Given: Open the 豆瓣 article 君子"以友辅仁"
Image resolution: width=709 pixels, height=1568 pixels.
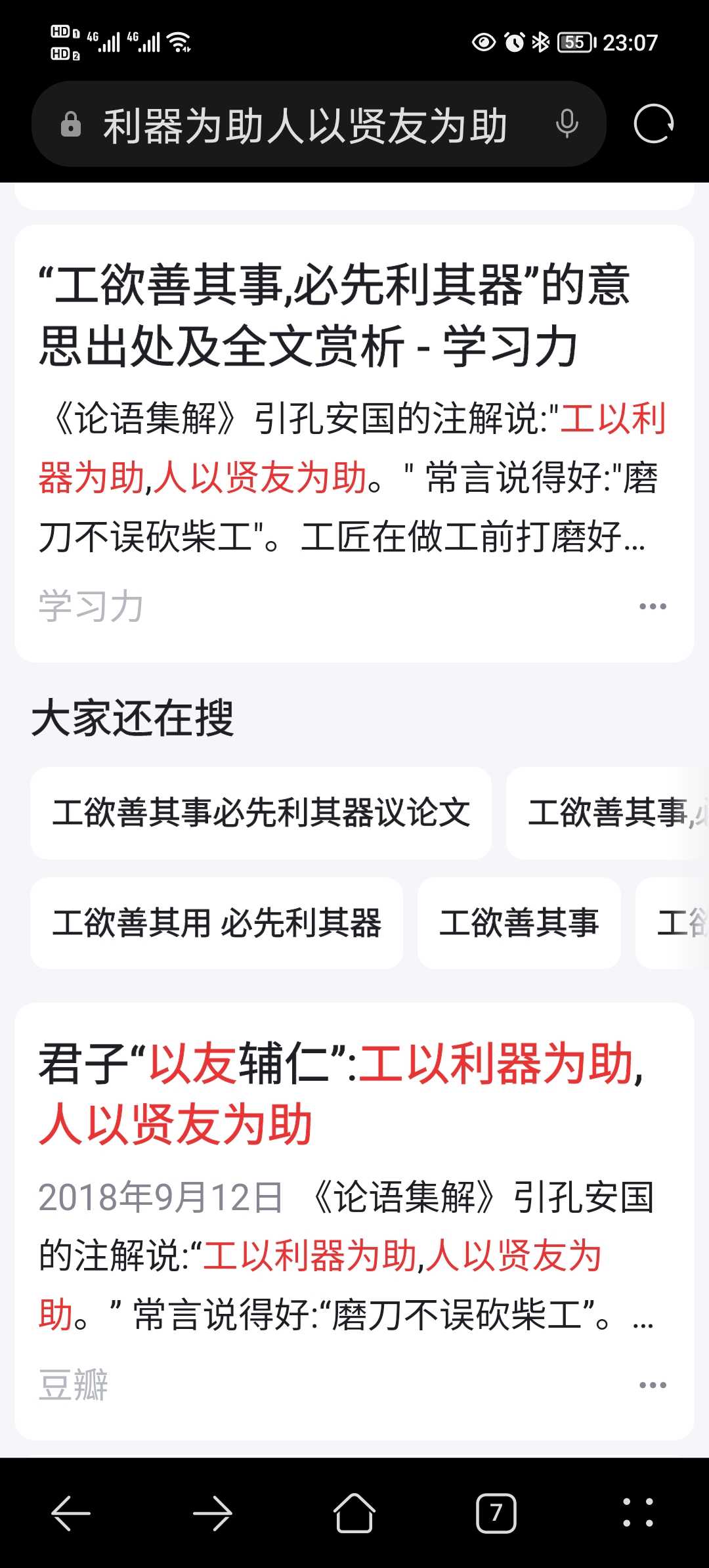Looking at the screenshot, I should point(341,1094).
